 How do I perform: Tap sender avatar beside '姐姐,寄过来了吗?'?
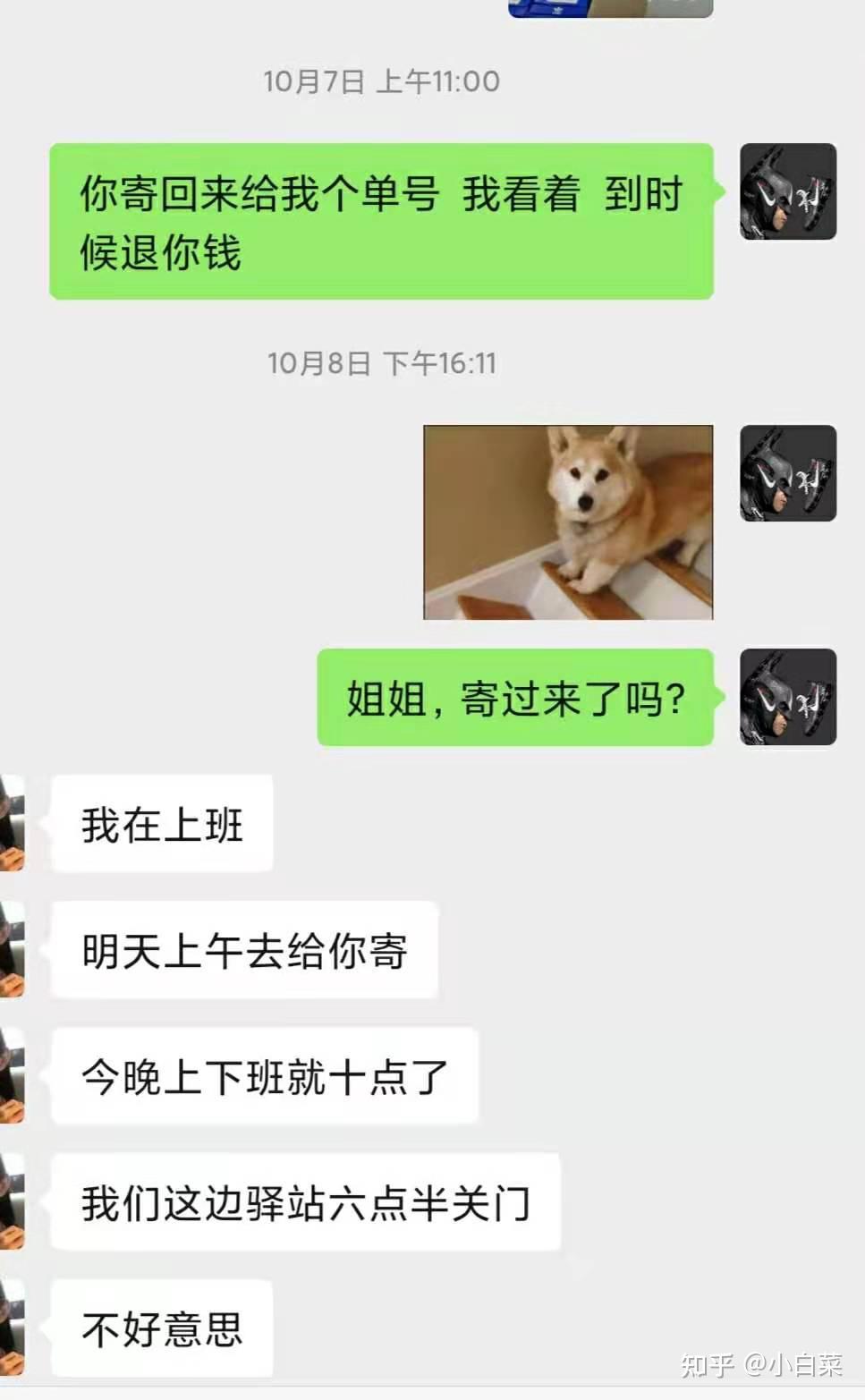[x=787, y=697]
